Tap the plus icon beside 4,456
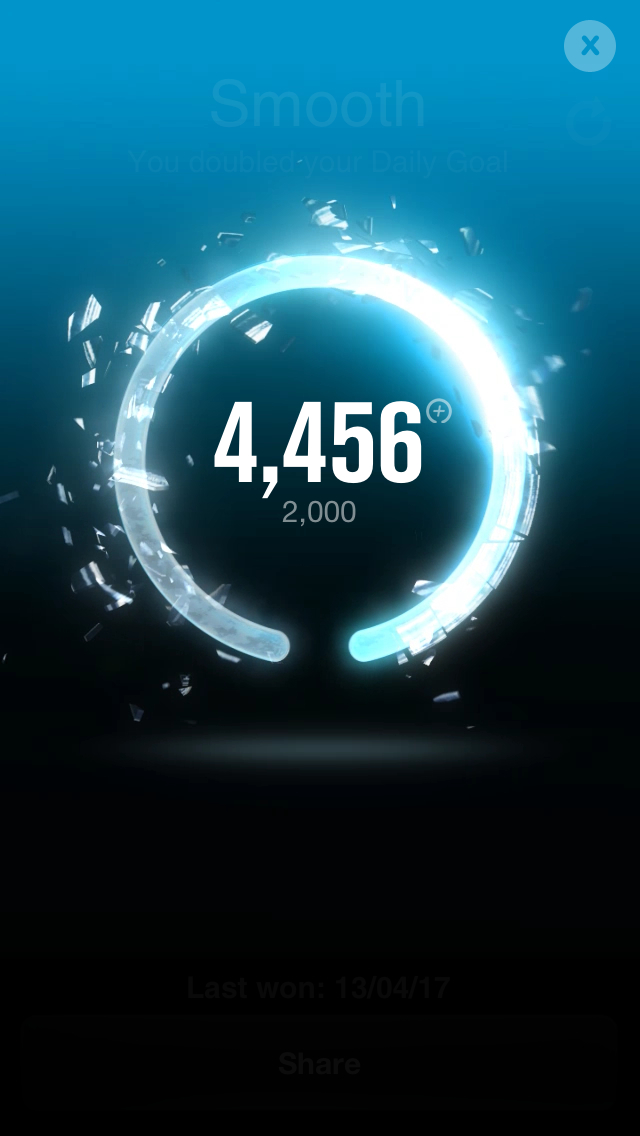The image size is (640, 1136). [x=438, y=411]
